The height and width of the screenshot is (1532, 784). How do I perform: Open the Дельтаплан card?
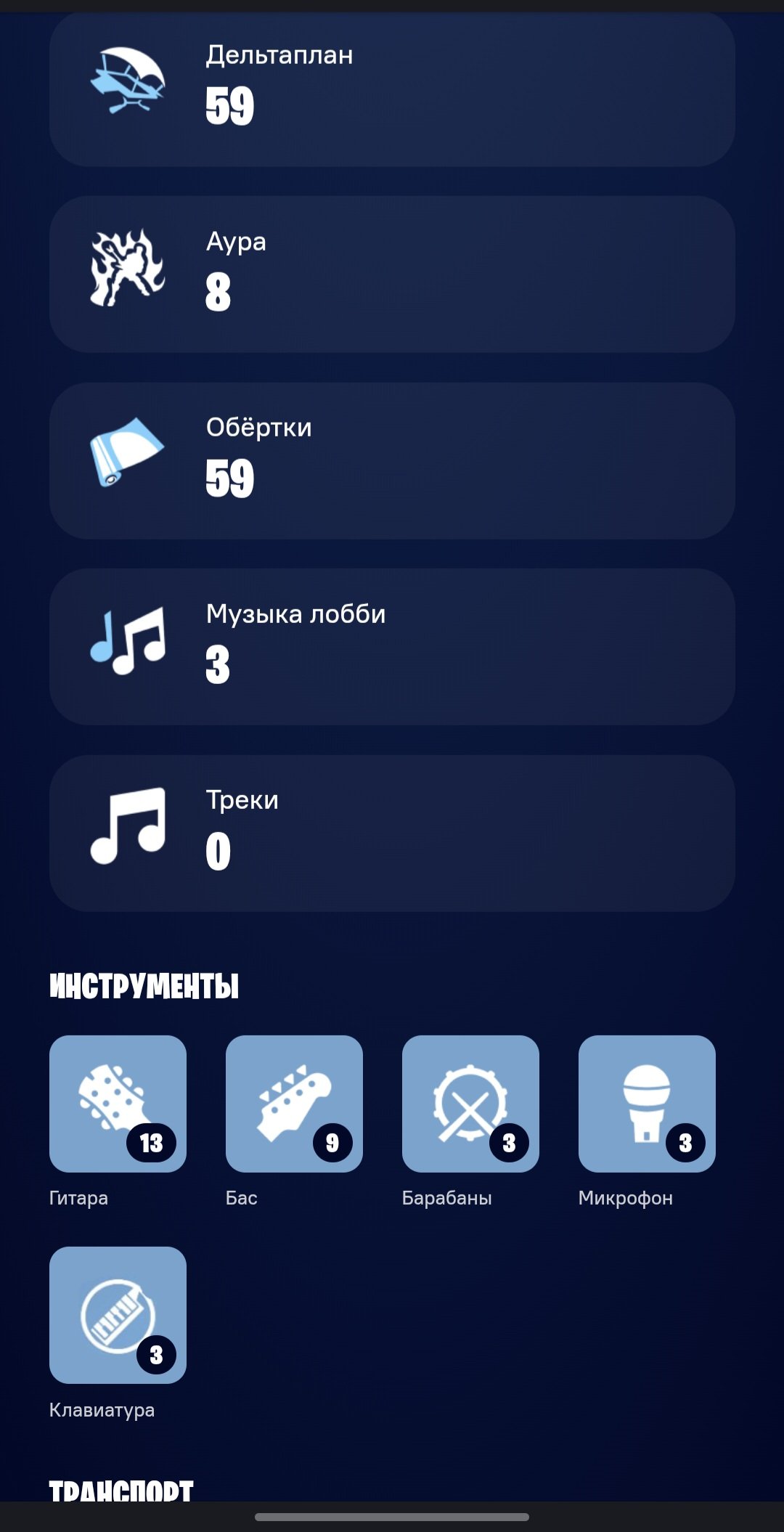point(392,89)
